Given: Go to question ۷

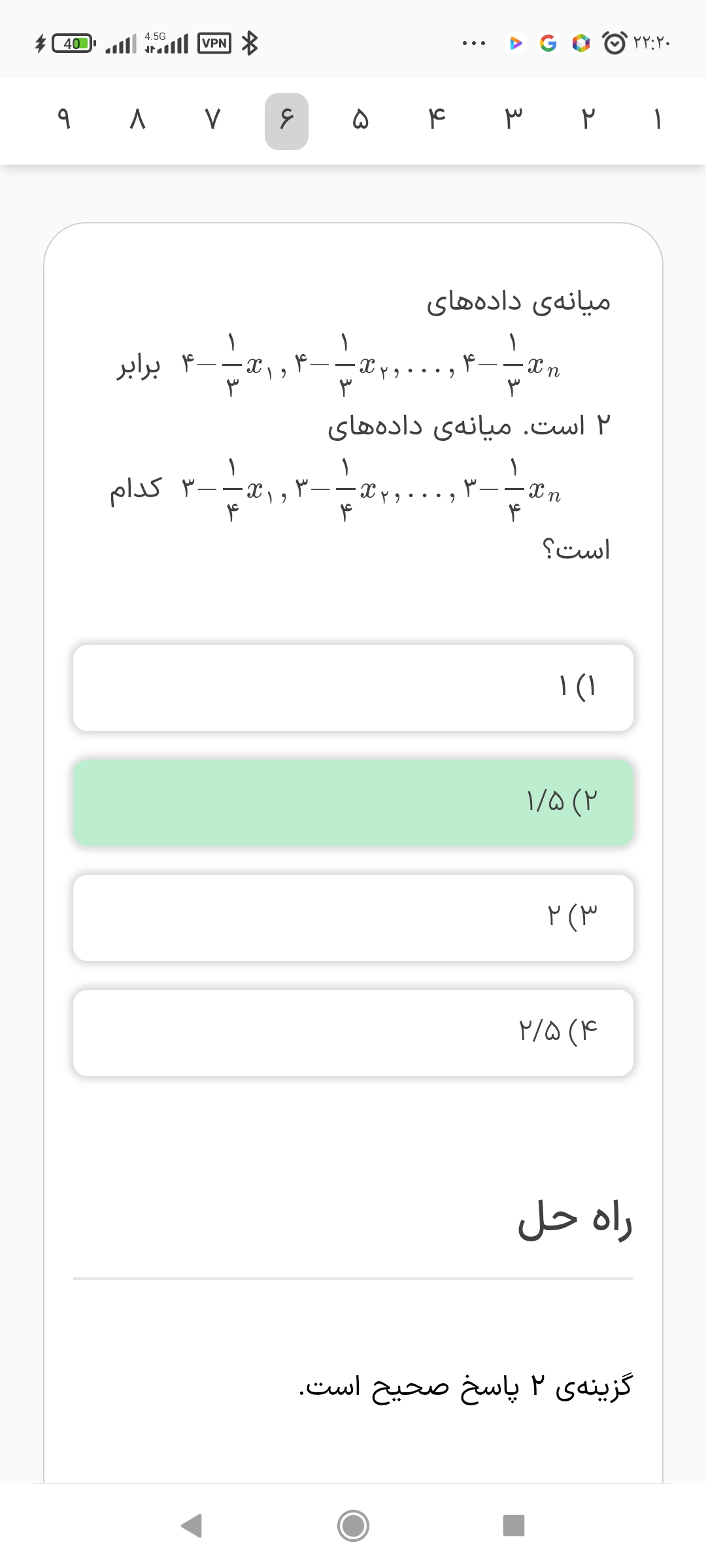Looking at the screenshot, I should pyautogui.click(x=213, y=121).
